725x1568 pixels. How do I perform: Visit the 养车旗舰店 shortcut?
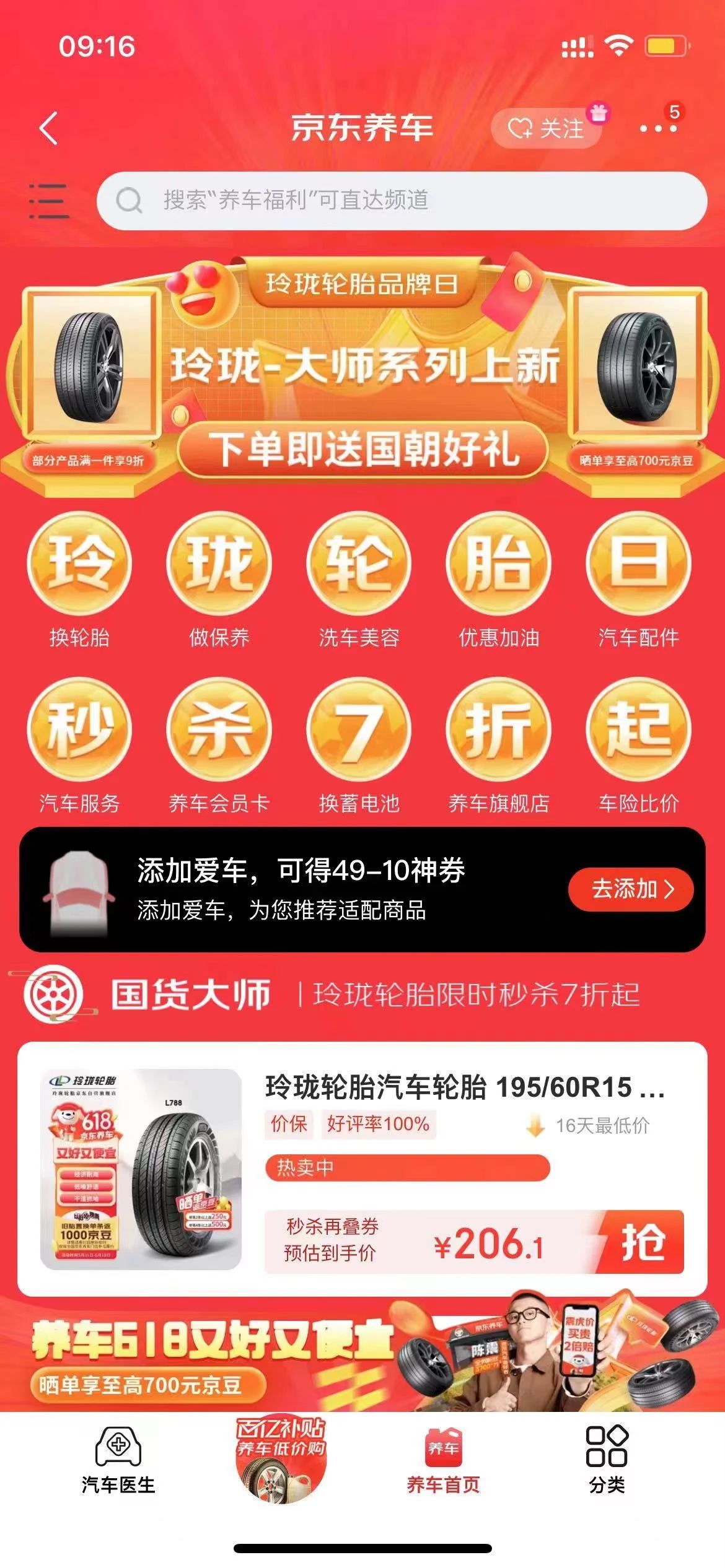pyautogui.click(x=498, y=746)
